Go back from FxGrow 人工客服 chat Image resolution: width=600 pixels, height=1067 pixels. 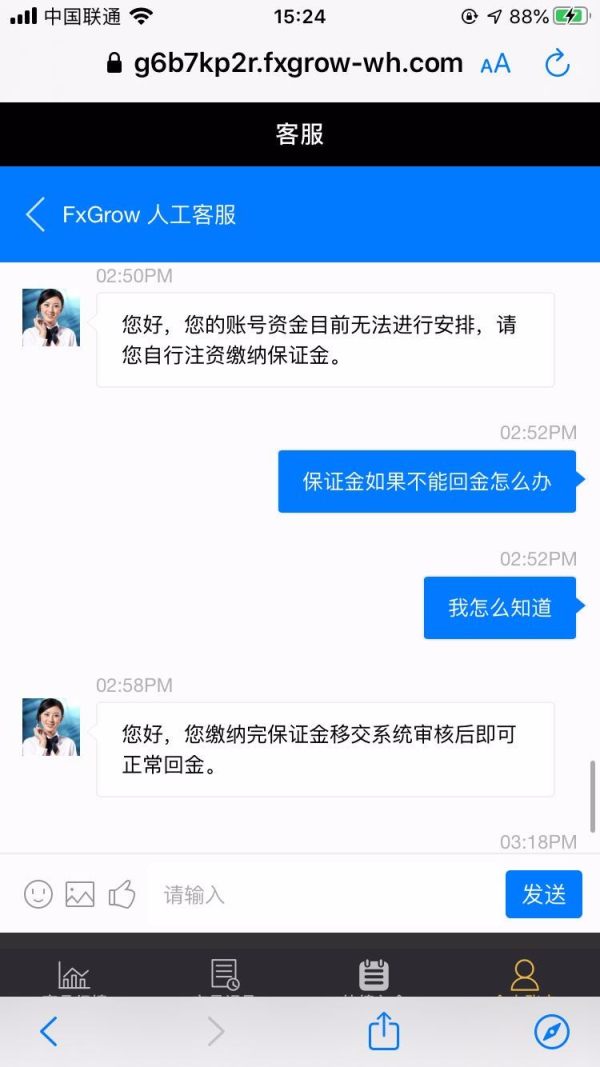tap(35, 214)
